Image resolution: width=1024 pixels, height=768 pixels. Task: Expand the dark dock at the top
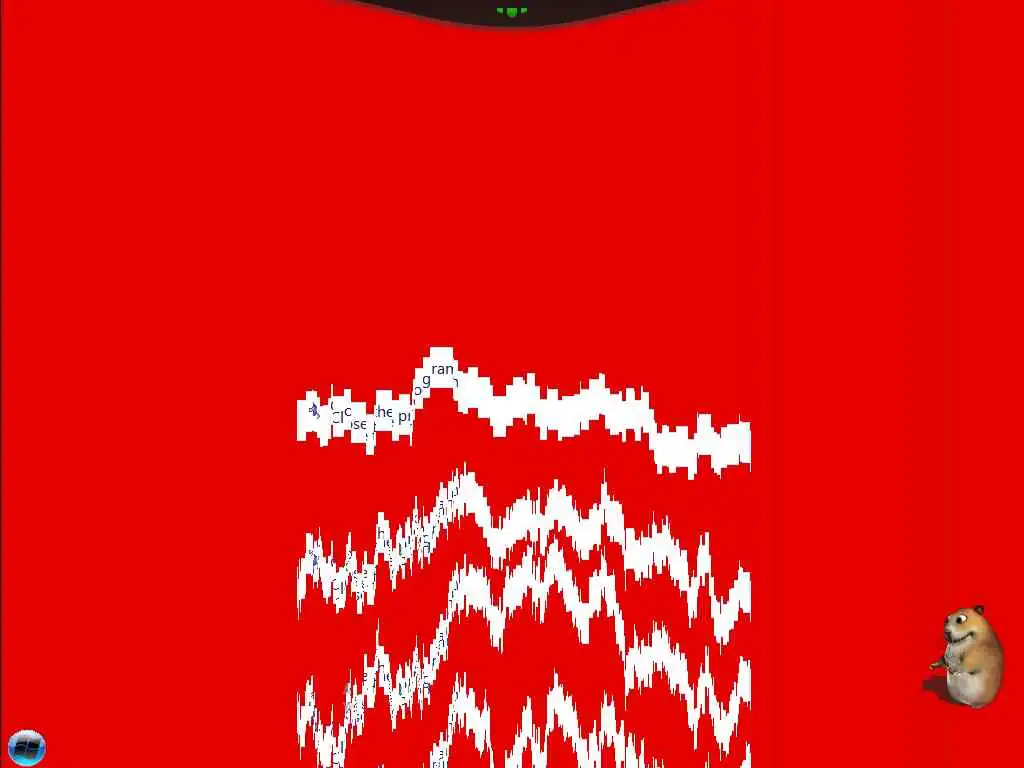[x=512, y=11]
